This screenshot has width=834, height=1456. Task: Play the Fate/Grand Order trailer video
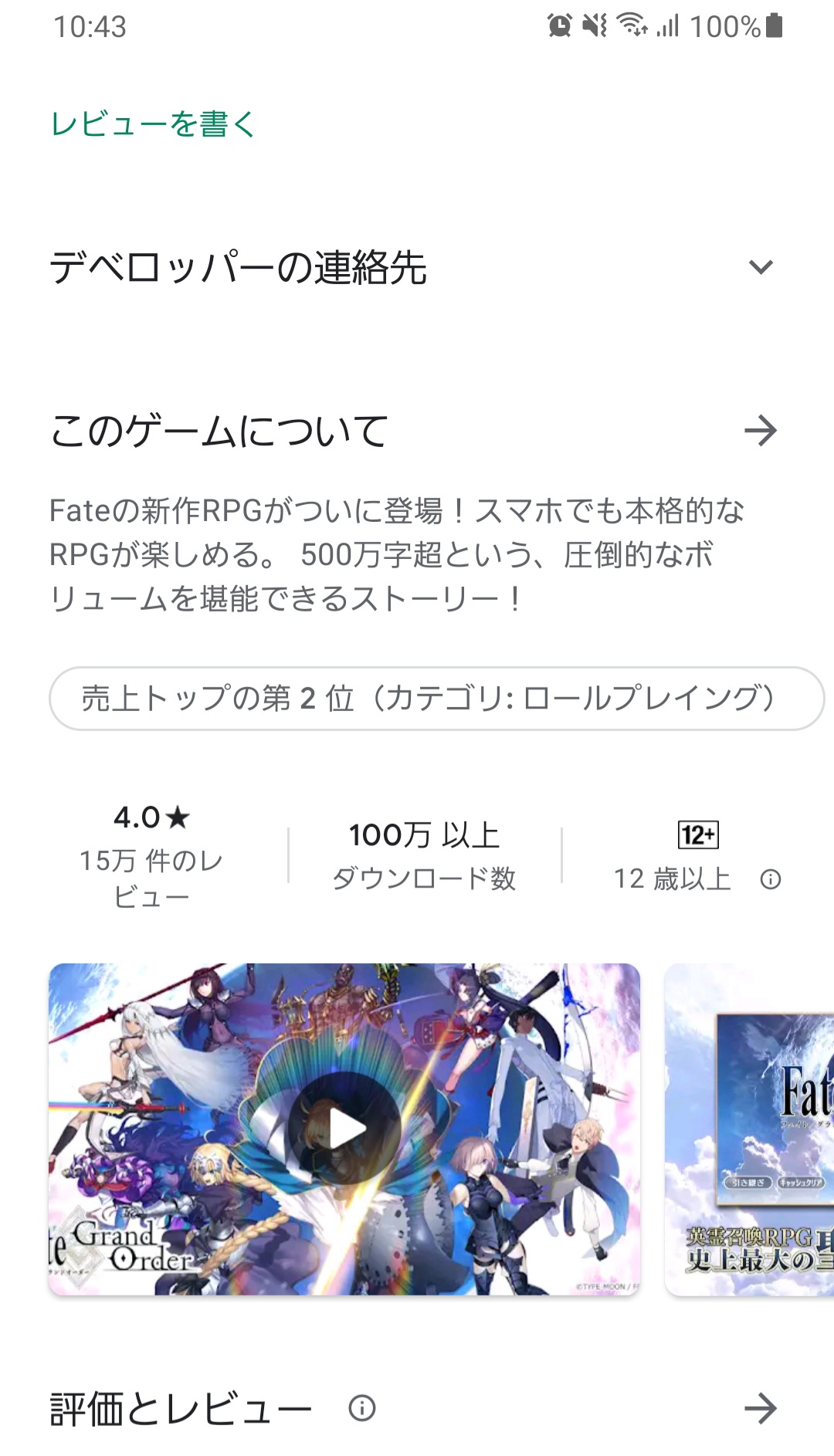pos(345,1129)
